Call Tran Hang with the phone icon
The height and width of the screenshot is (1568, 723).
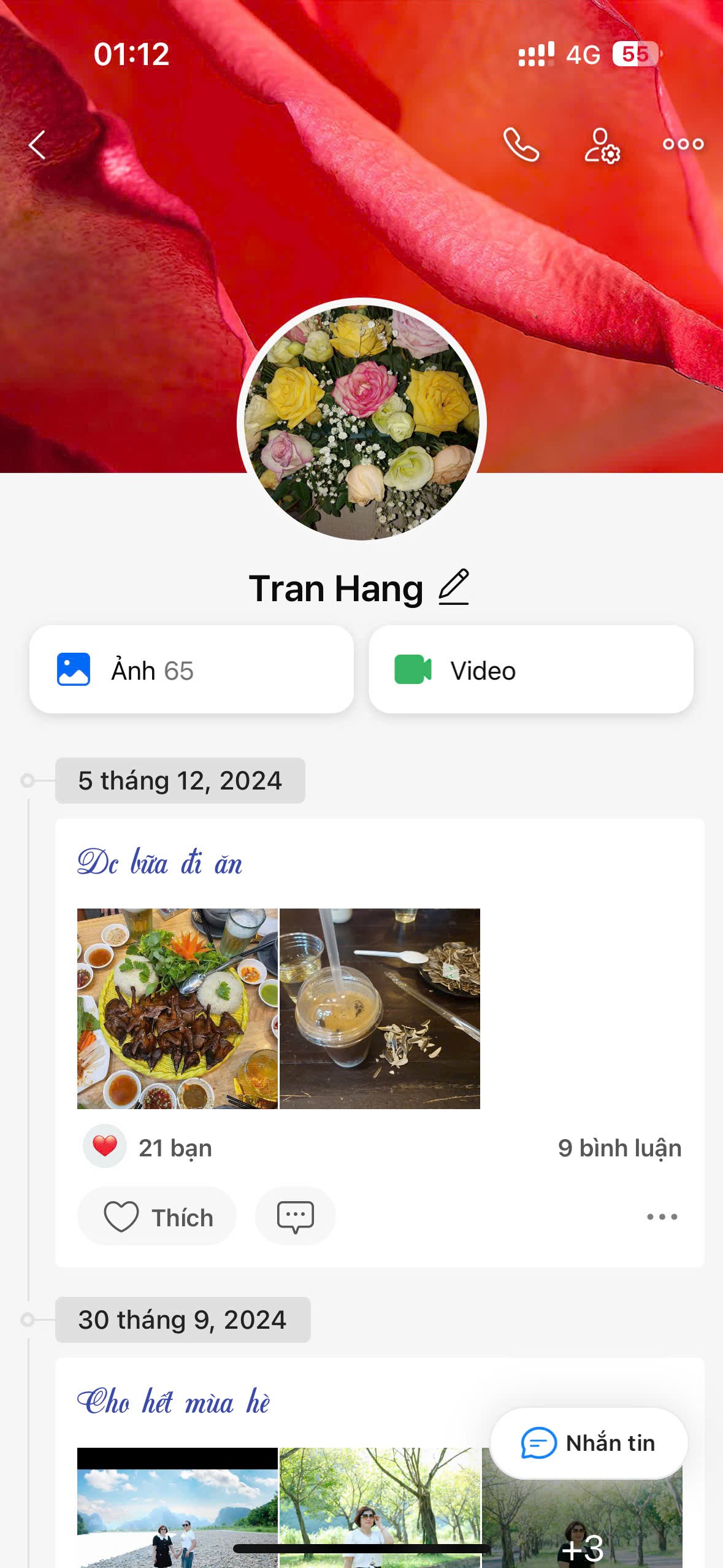tap(521, 145)
